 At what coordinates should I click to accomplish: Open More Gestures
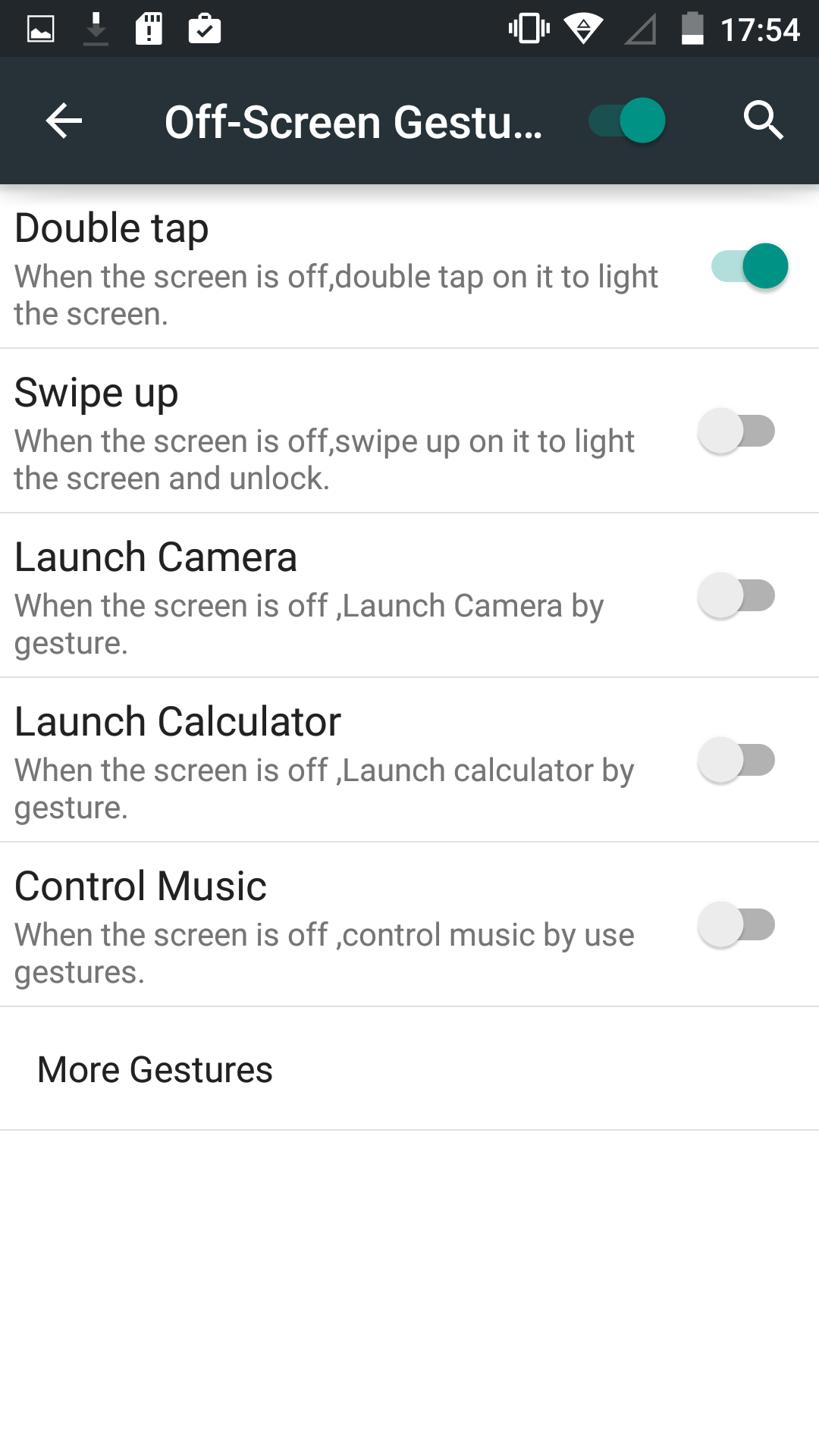point(409,1069)
